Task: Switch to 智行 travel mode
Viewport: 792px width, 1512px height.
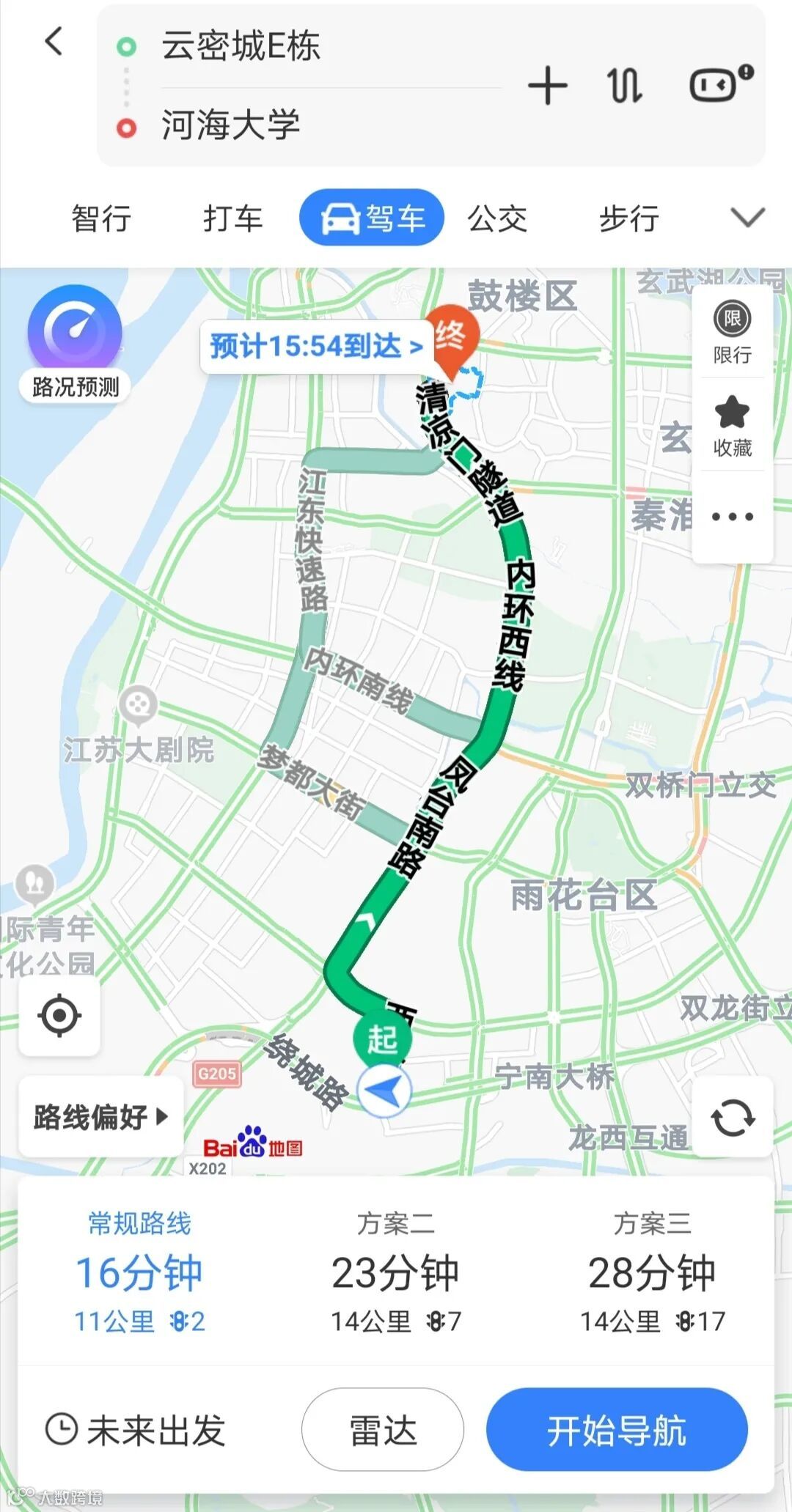Action: click(101, 218)
